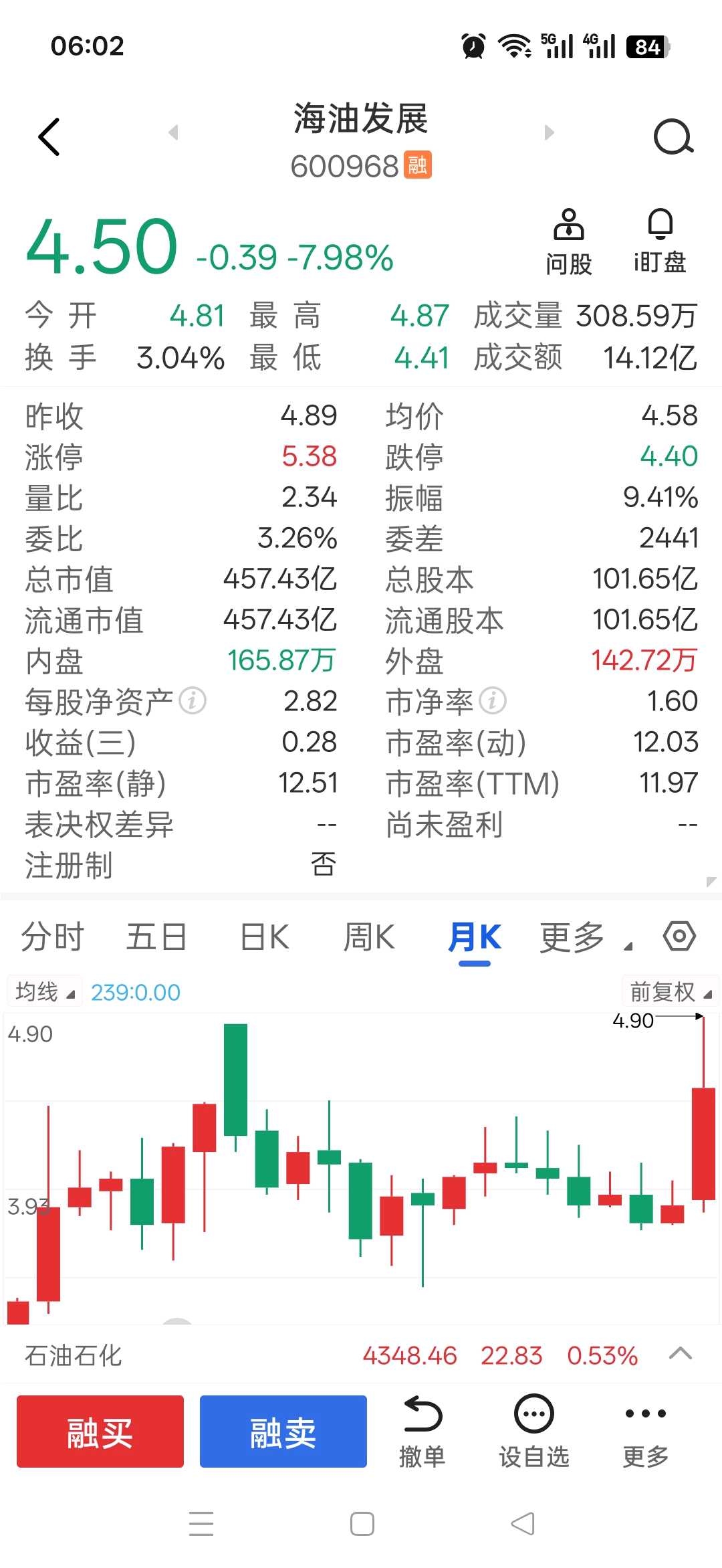Switch to the 分时 chart tab
The height and width of the screenshot is (1568, 722).
52,937
